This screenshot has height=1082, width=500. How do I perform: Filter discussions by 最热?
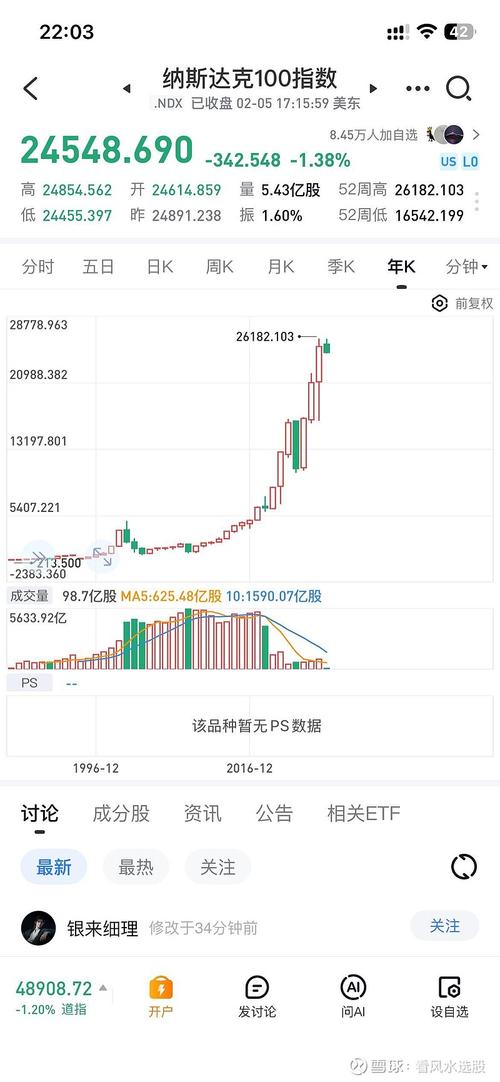pyautogui.click(x=135, y=867)
